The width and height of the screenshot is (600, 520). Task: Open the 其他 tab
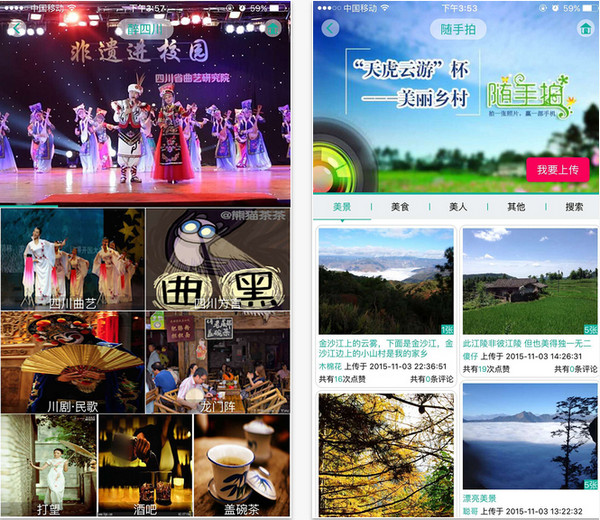click(x=516, y=206)
